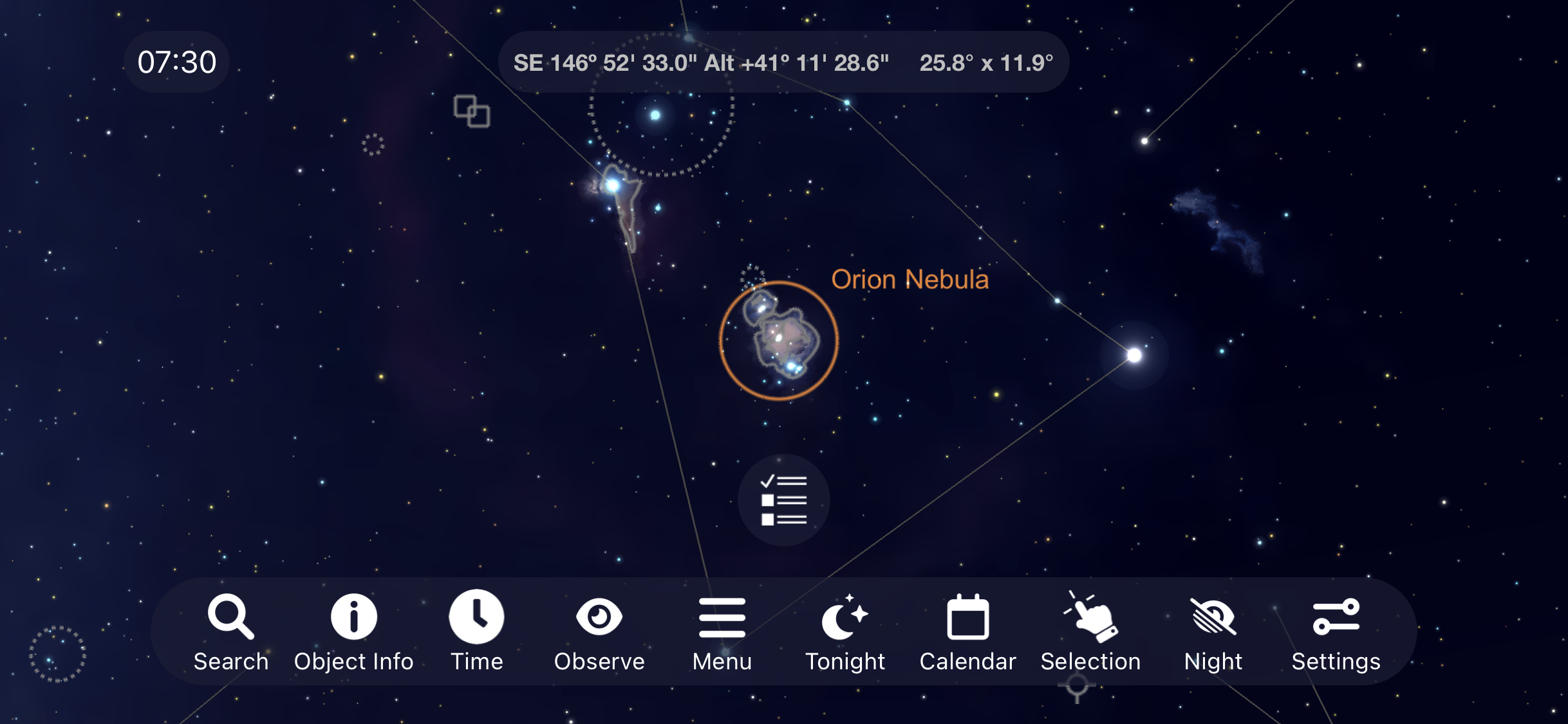Image resolution: width=1568 pixels, height=724 pixels.
Task: Open the observing list checklist button
Action: click(x=783, y=500)
